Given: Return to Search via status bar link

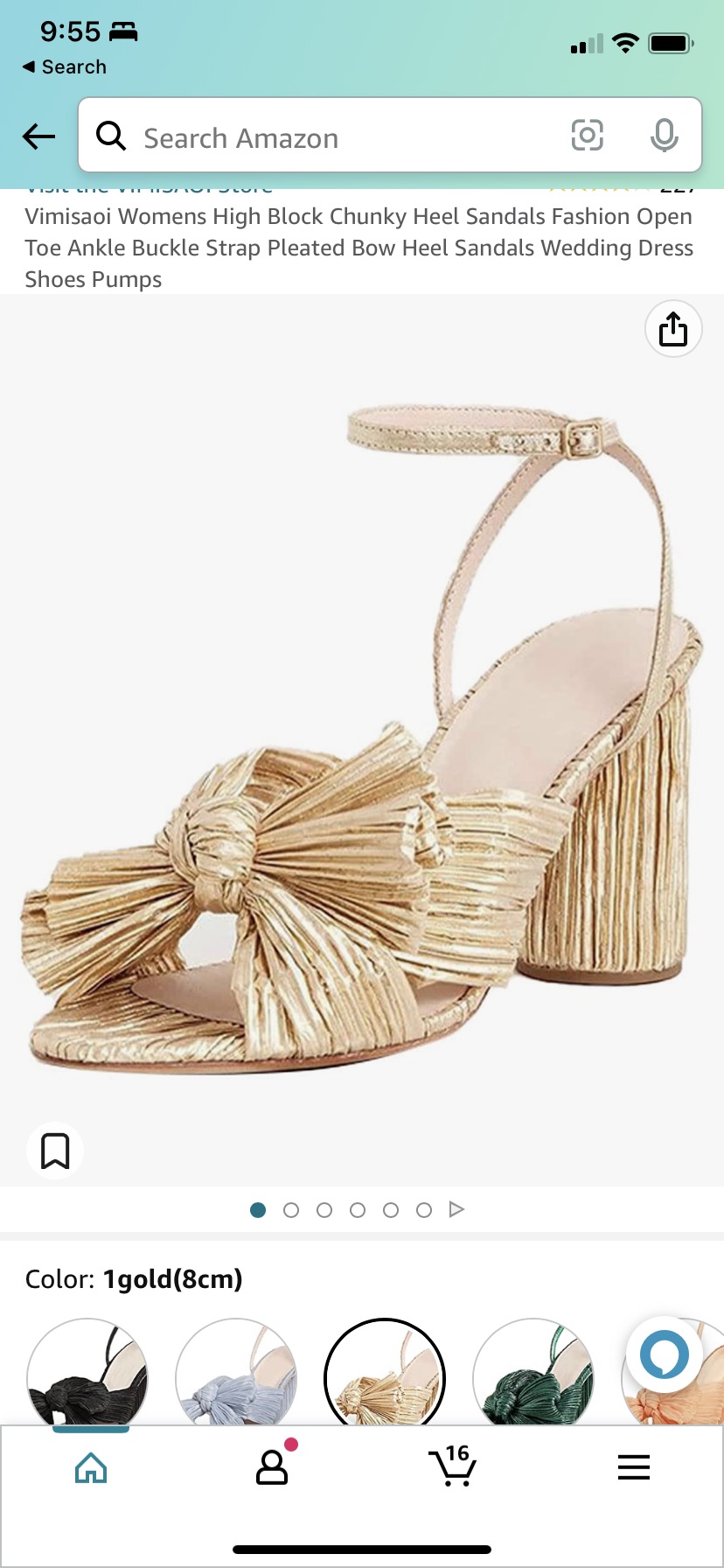Looking at the screenshot, I should [x=65, y=67].
